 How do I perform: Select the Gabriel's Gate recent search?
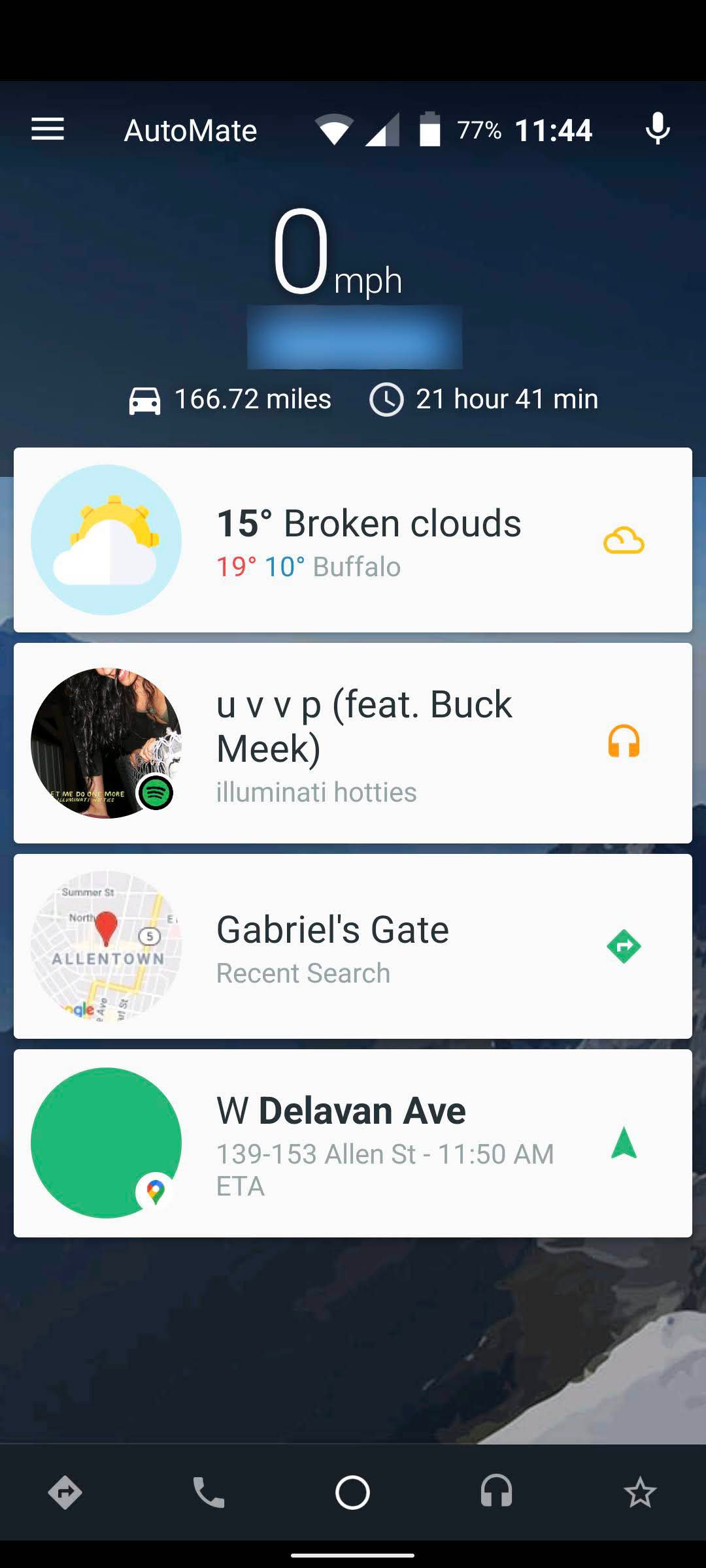pos(332,947)
